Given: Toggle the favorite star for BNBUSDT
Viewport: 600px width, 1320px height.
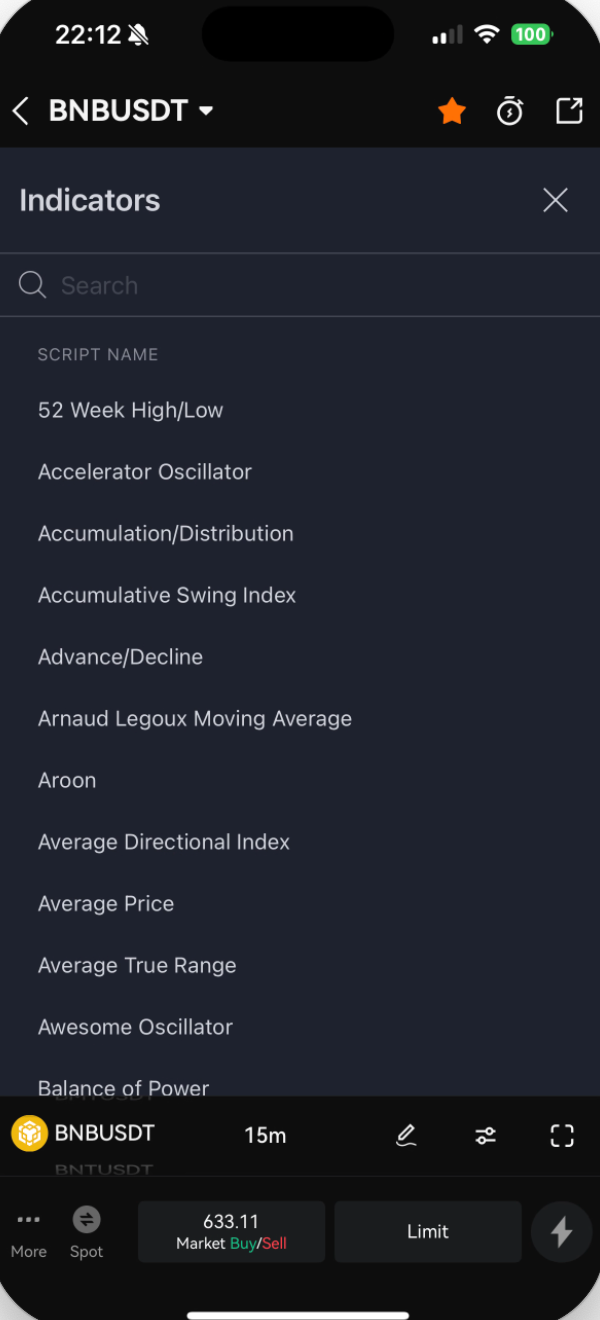Looking at the screenshot, I should pyautogui.click(x=452, y=111).
